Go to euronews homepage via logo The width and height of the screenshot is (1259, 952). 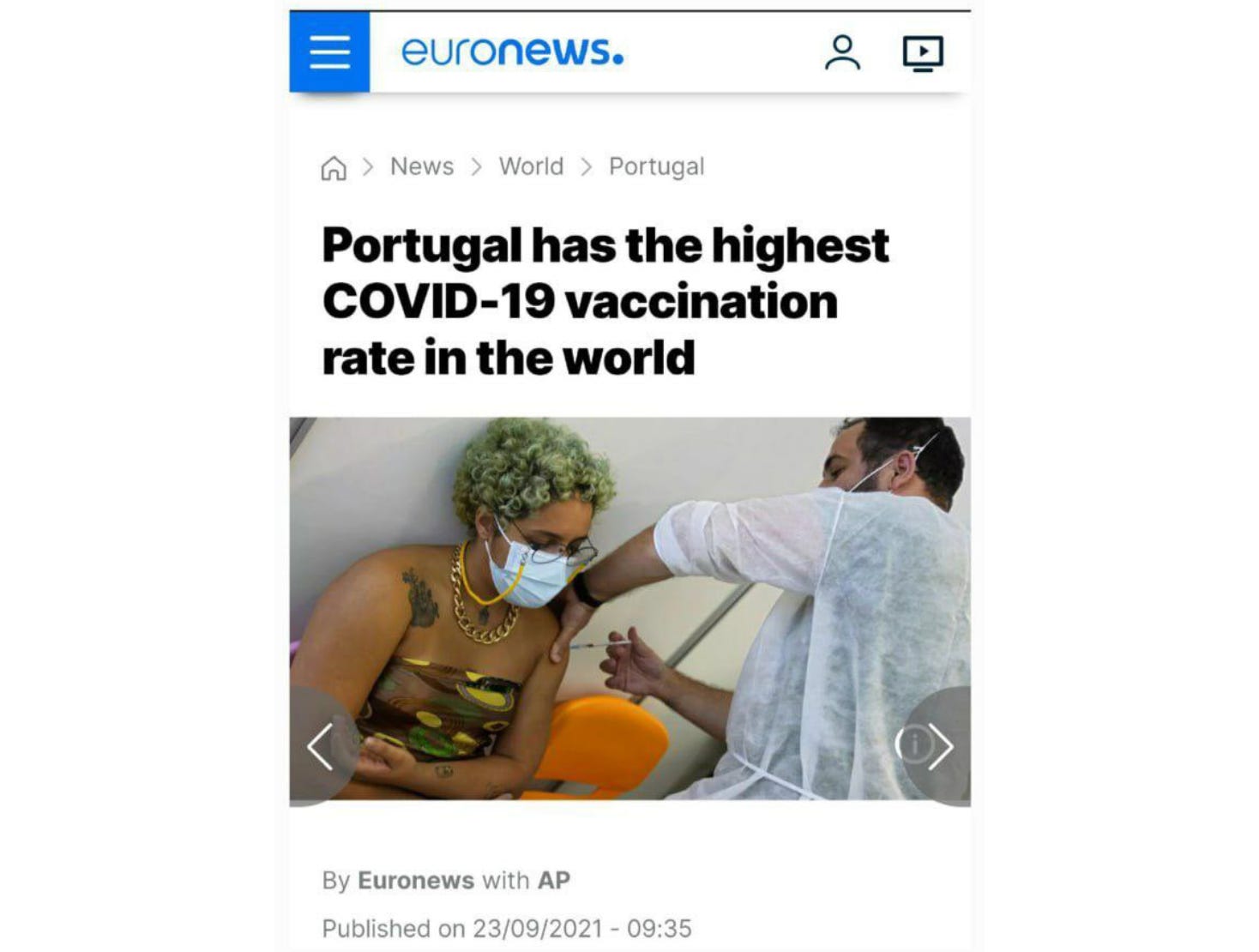coord(512,52)
